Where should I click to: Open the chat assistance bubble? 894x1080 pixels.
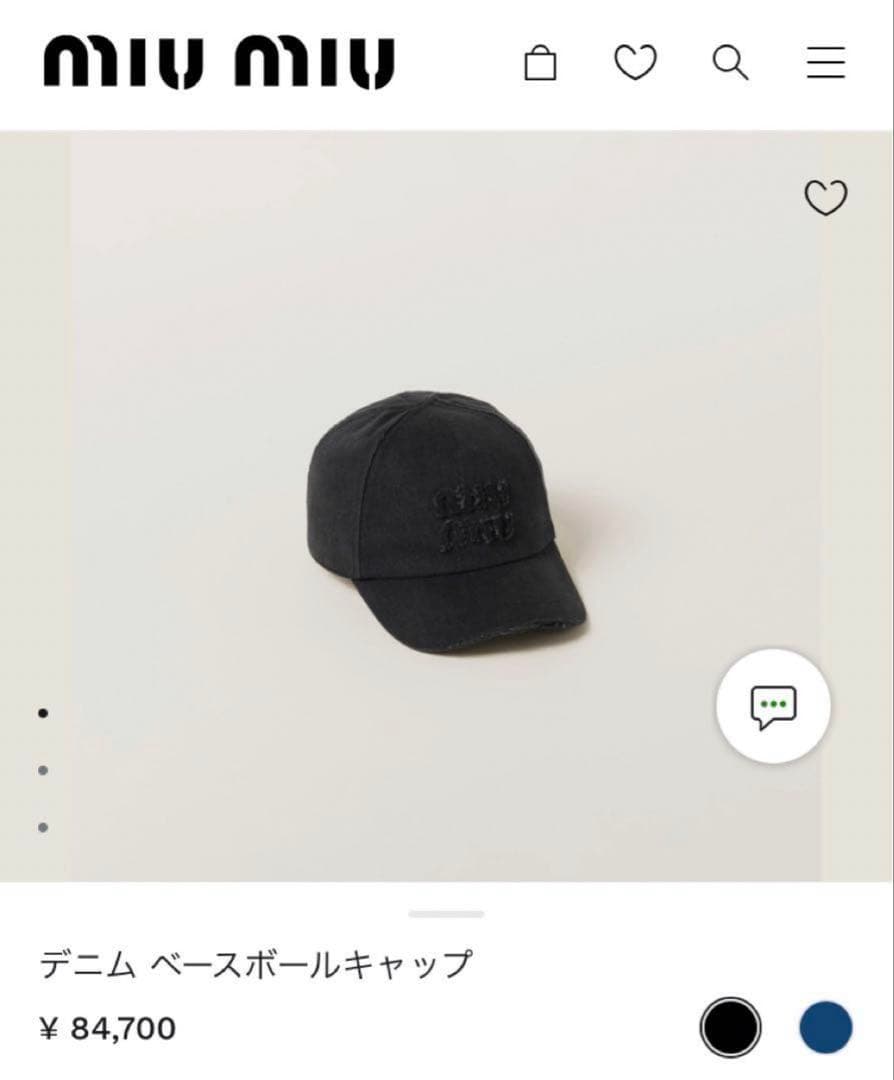pyautogui.click(x=773, y=706)
